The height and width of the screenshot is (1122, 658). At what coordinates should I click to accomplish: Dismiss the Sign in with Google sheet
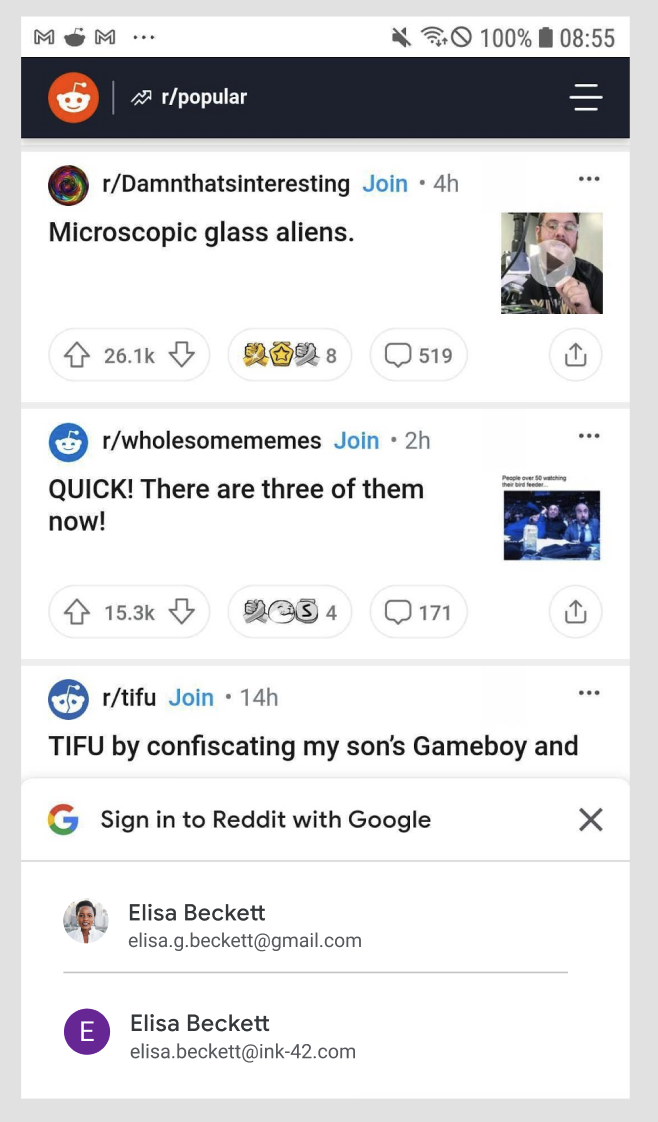click(591, 820)
